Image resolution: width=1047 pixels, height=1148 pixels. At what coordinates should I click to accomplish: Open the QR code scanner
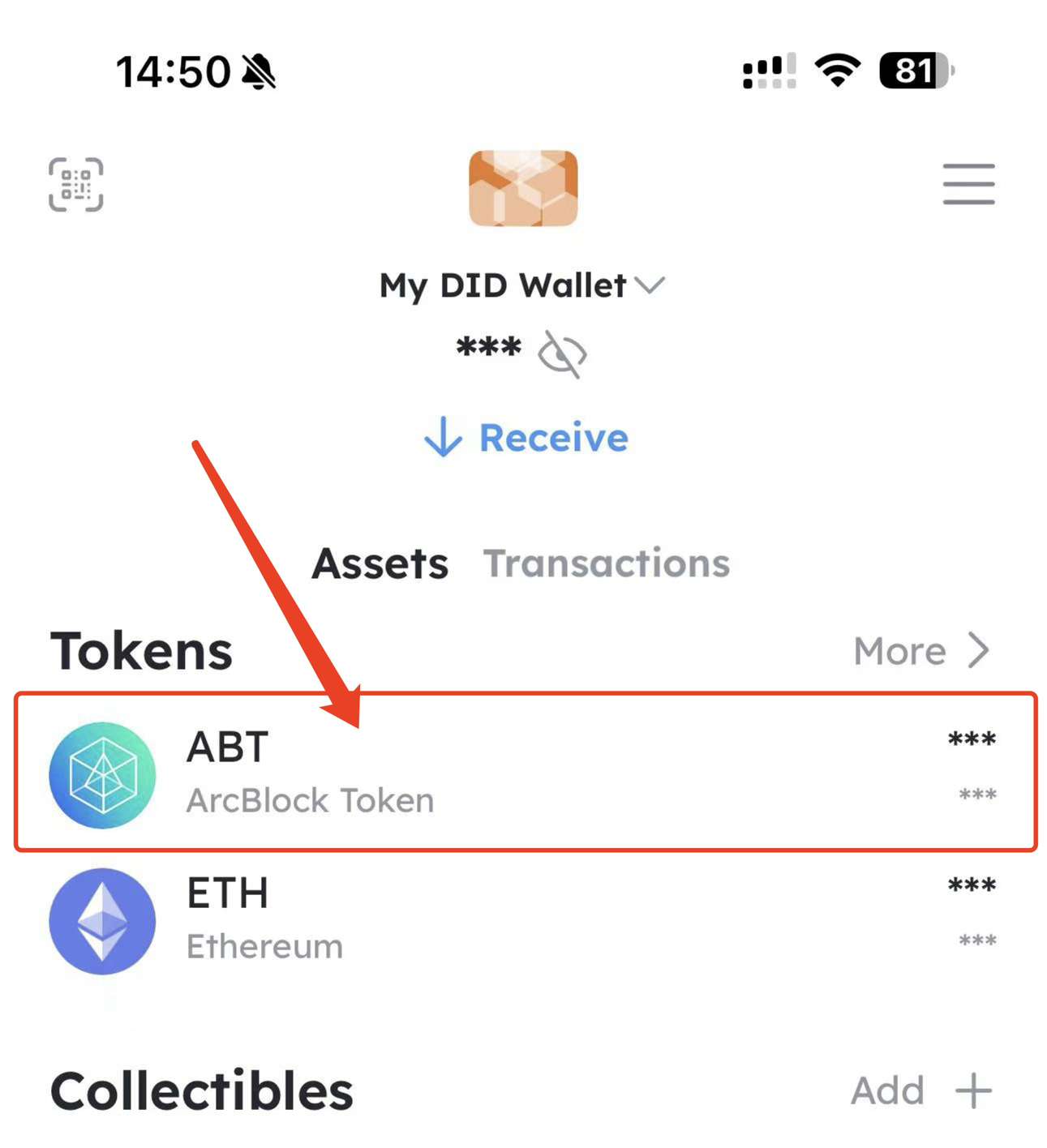pyautogui.click(x=75, y=185)
